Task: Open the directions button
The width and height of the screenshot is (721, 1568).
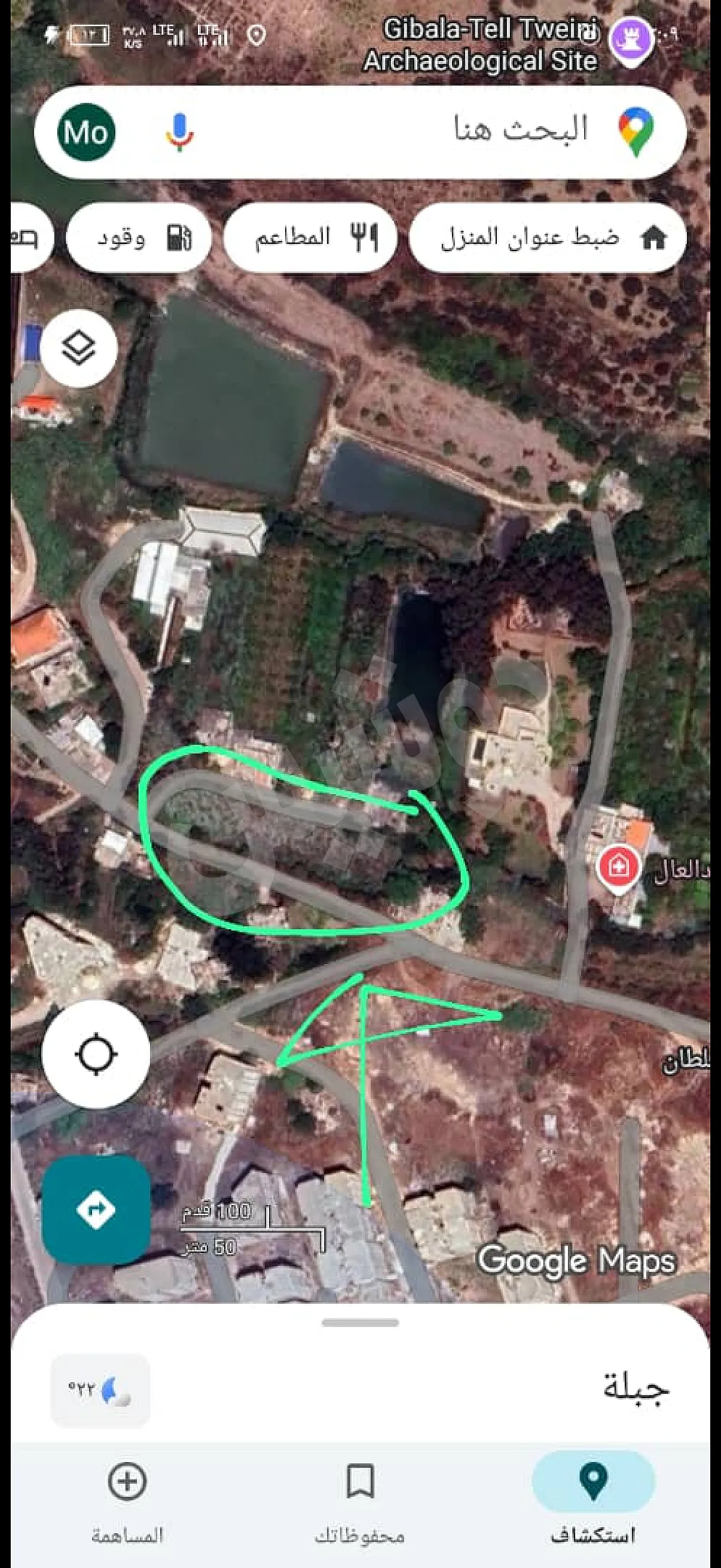Action: (x=96, y=1209)
